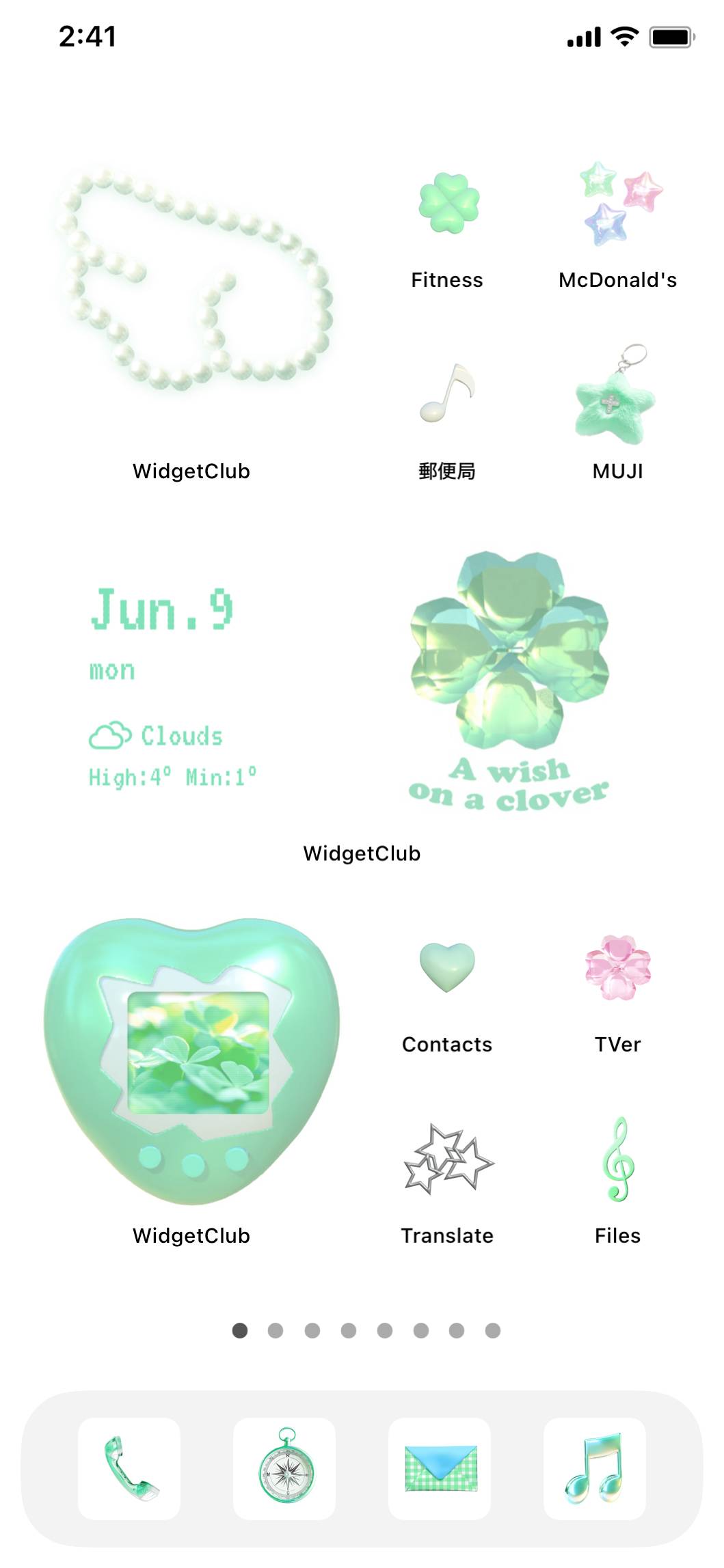Open the Mail envelope in the dock
This screenshot has width=724, height=1568.
[440, 1468]
